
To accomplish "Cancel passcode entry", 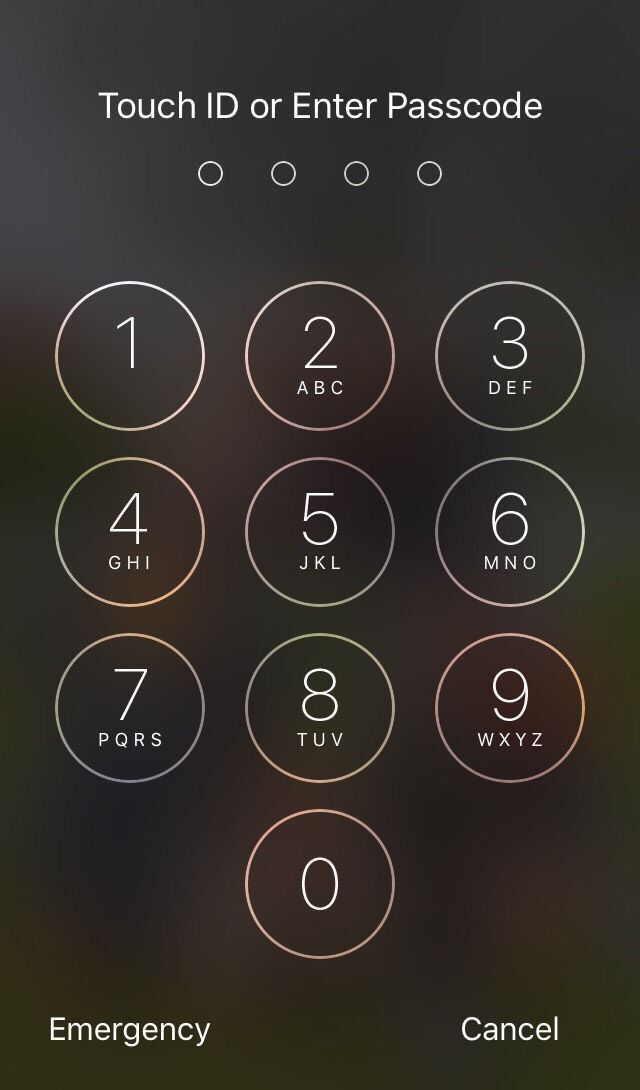I will 509,1029.
